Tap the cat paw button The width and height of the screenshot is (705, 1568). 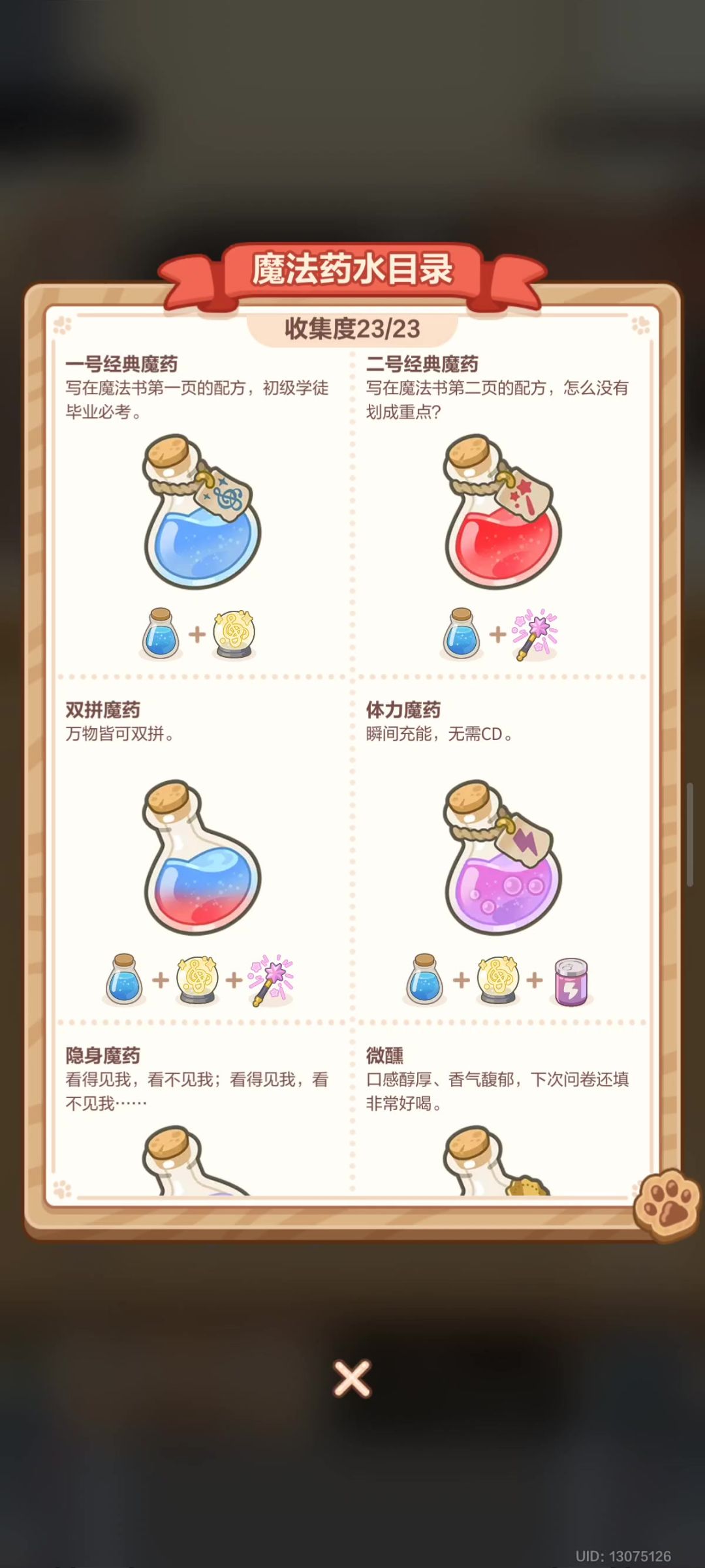tap(666, 1206)
